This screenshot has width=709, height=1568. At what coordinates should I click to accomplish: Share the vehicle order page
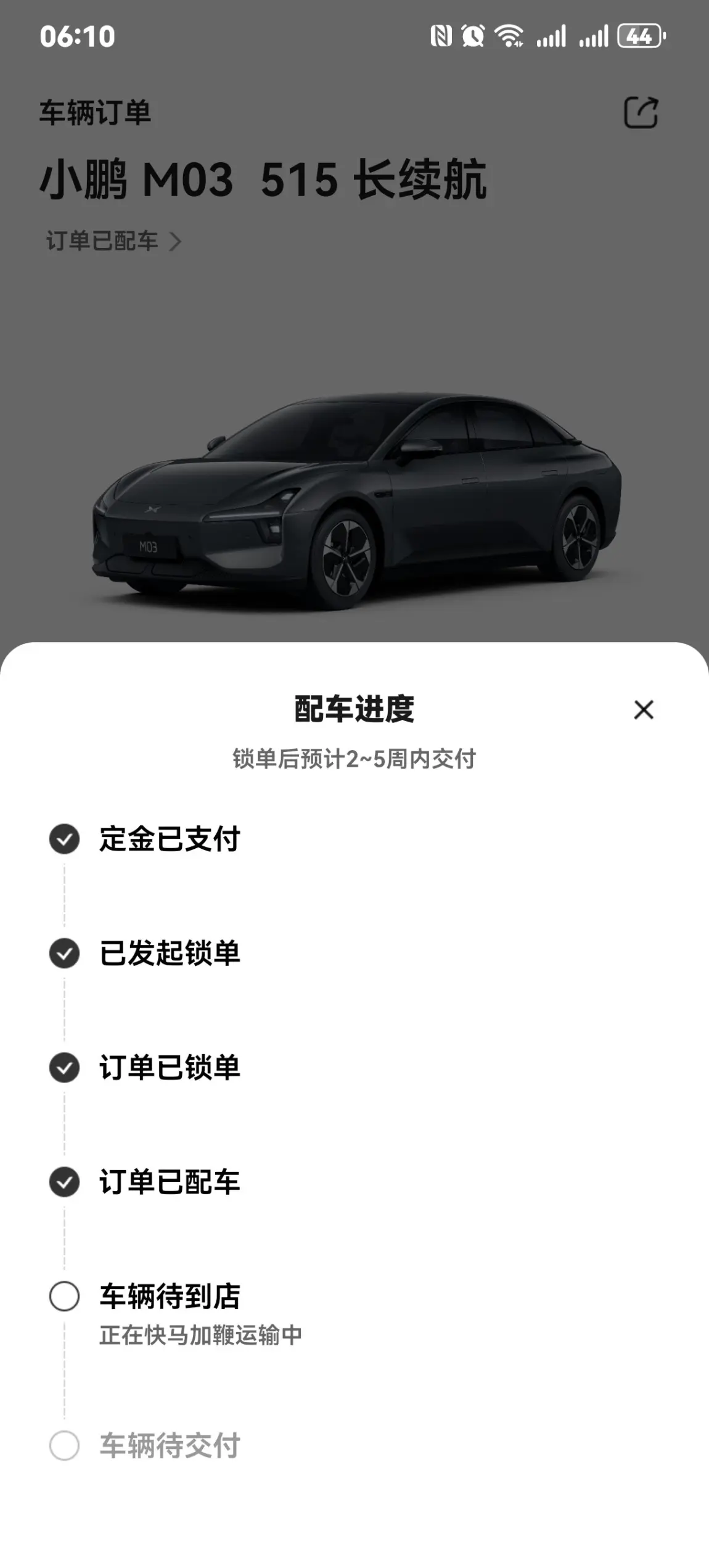point(641,113)
